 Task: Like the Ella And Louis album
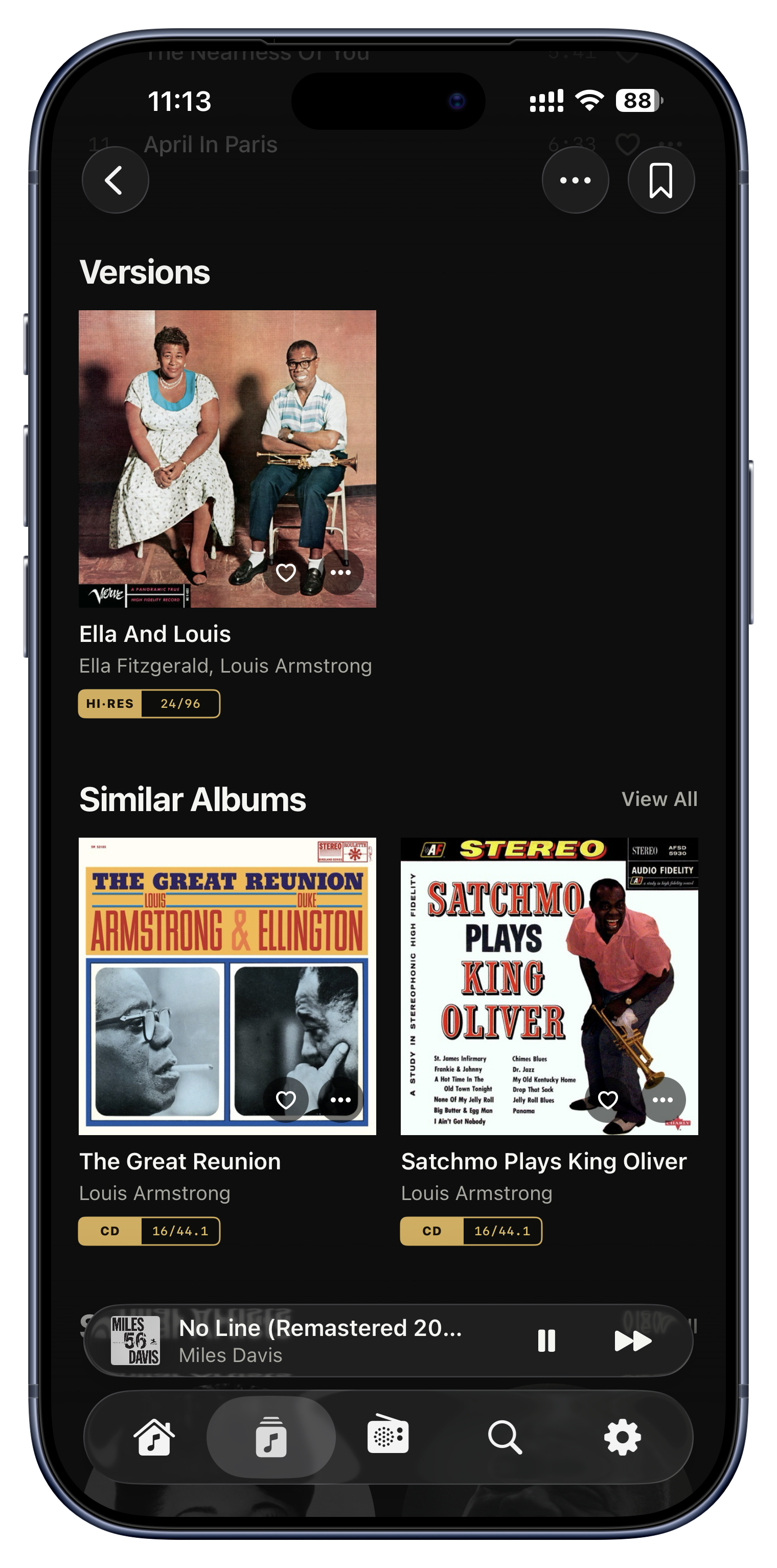click(286, 572)
